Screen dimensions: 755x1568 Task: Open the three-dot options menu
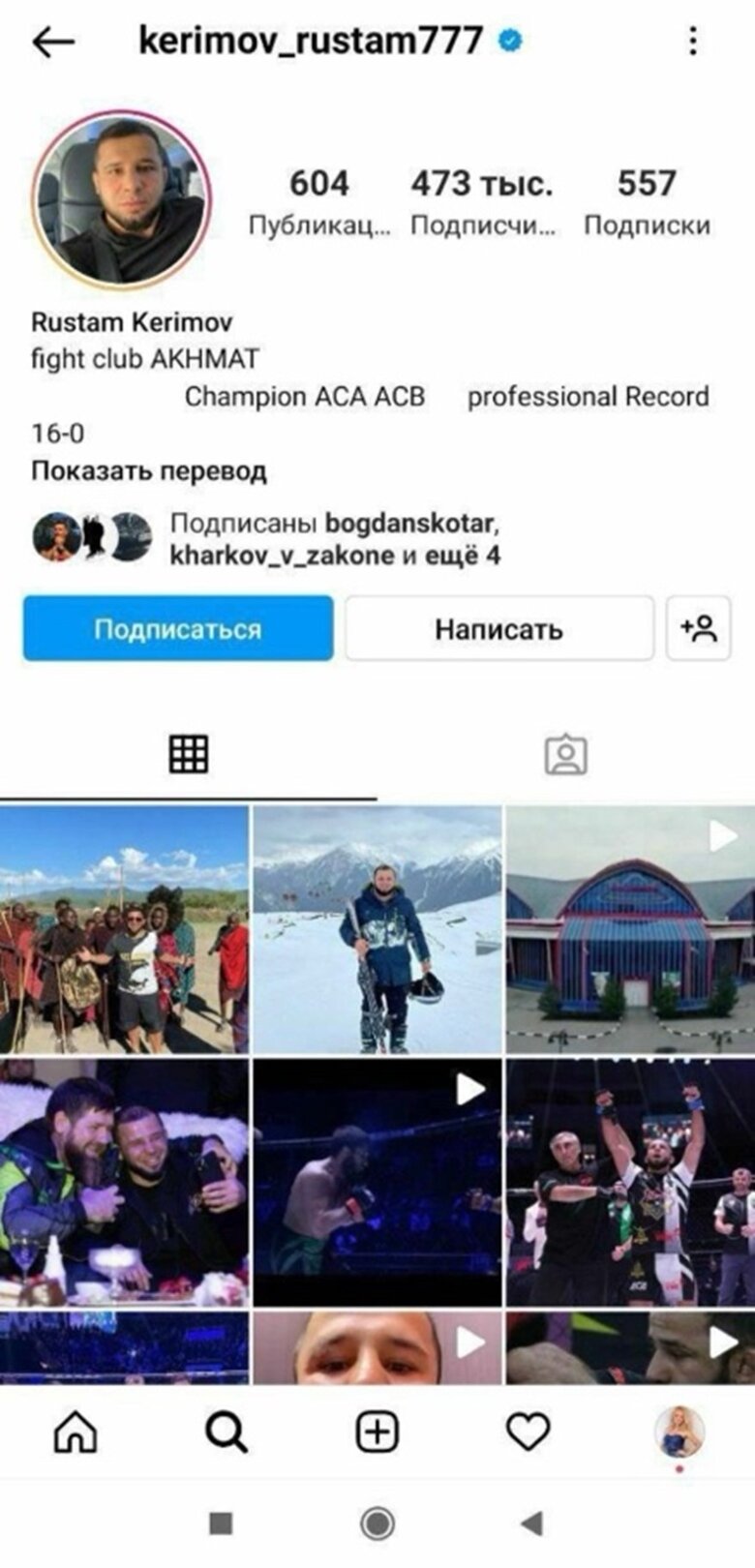[692, 39]
